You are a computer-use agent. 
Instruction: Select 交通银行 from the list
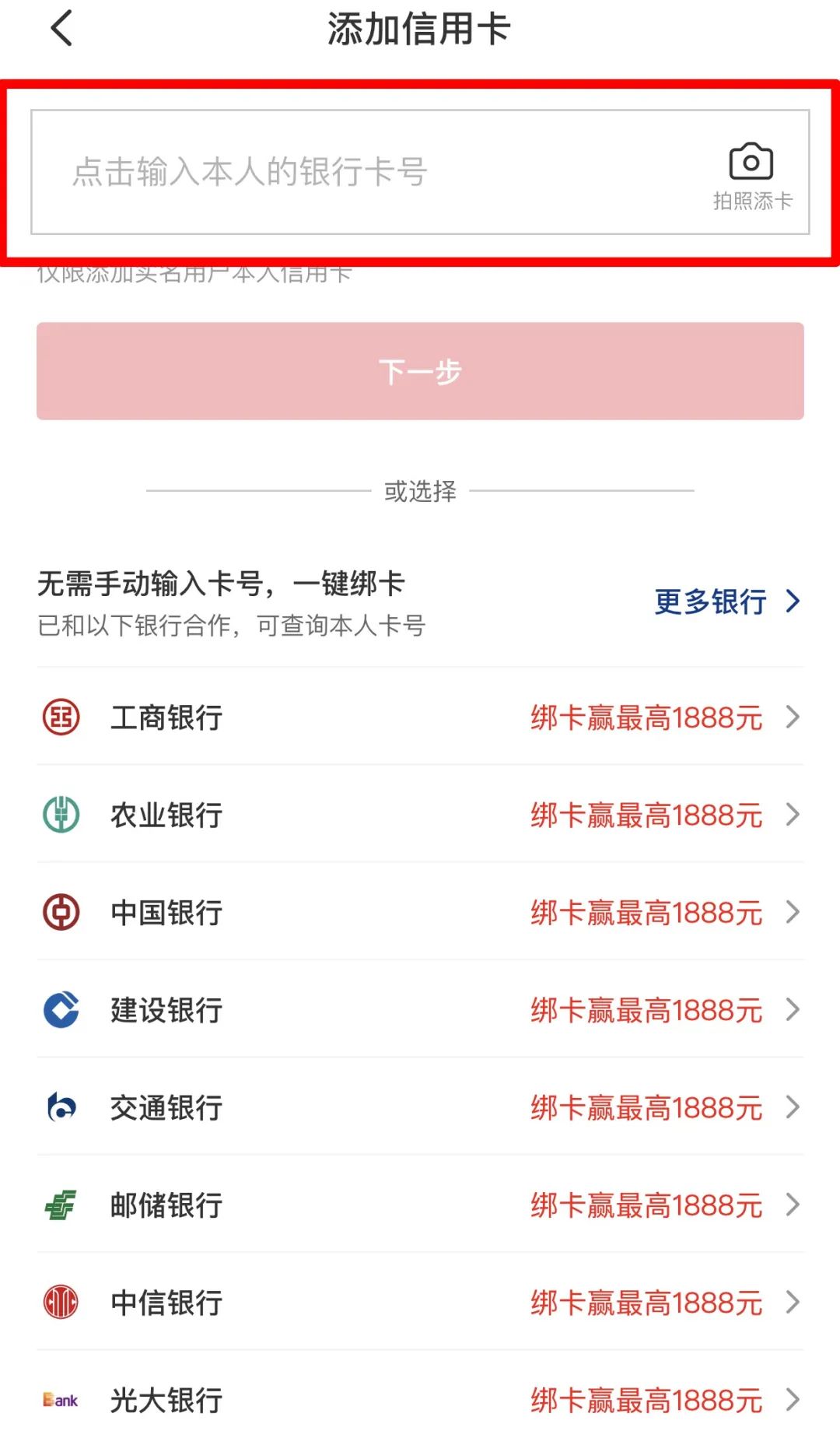[420, 1107]
